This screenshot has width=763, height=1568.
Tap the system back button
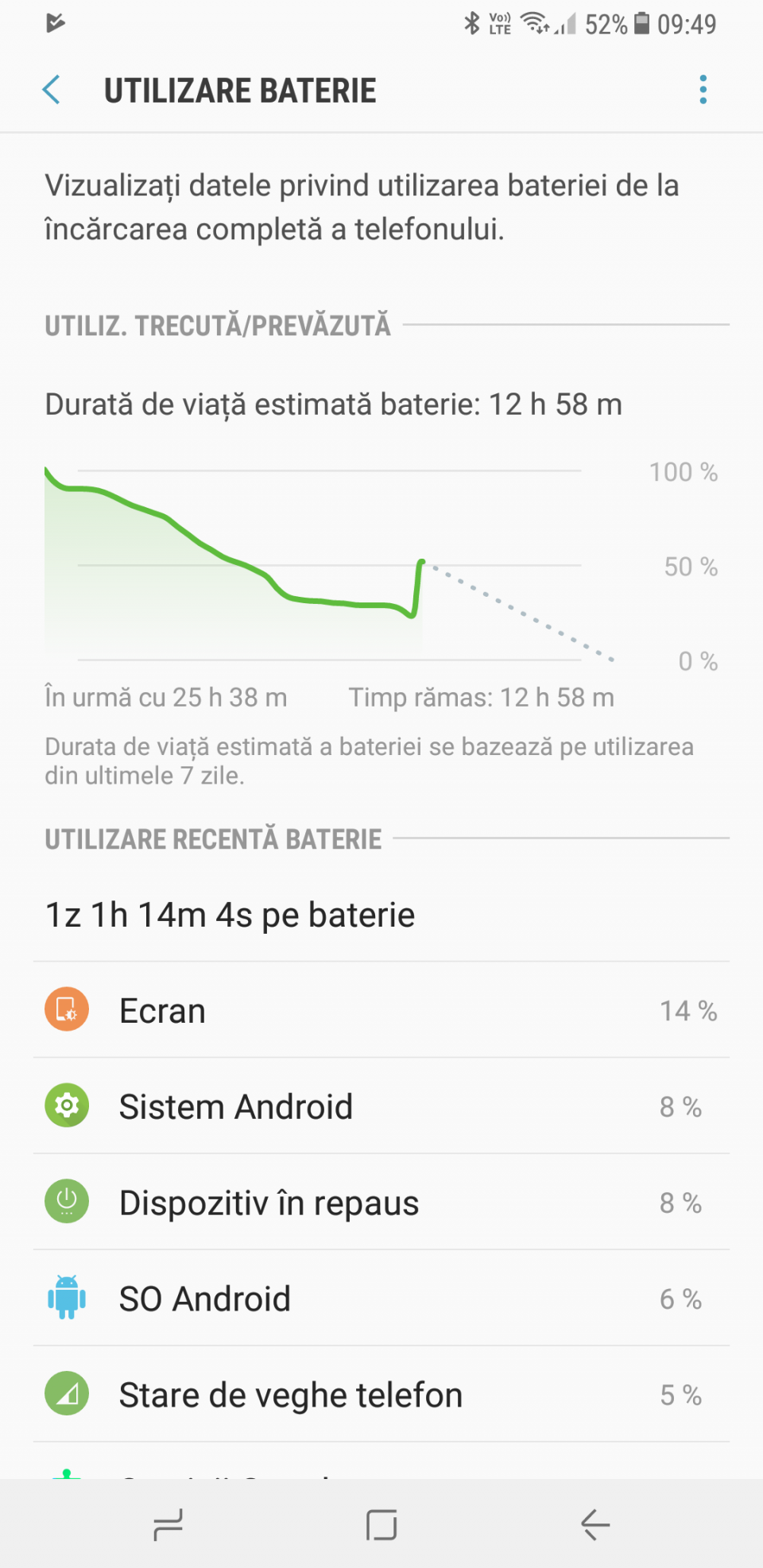point(595,1524)
